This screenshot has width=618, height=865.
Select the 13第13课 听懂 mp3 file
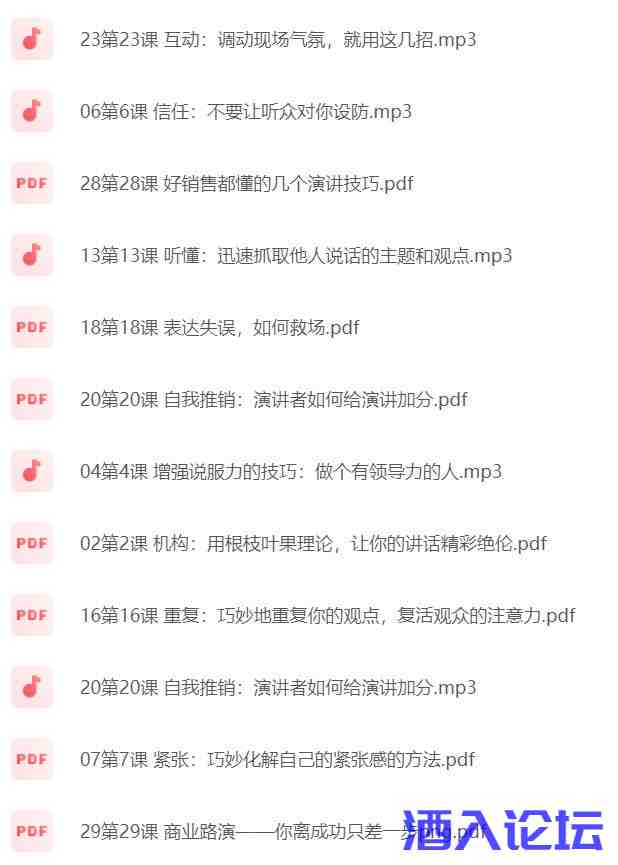pyautogui.click(x=296, y=256)
